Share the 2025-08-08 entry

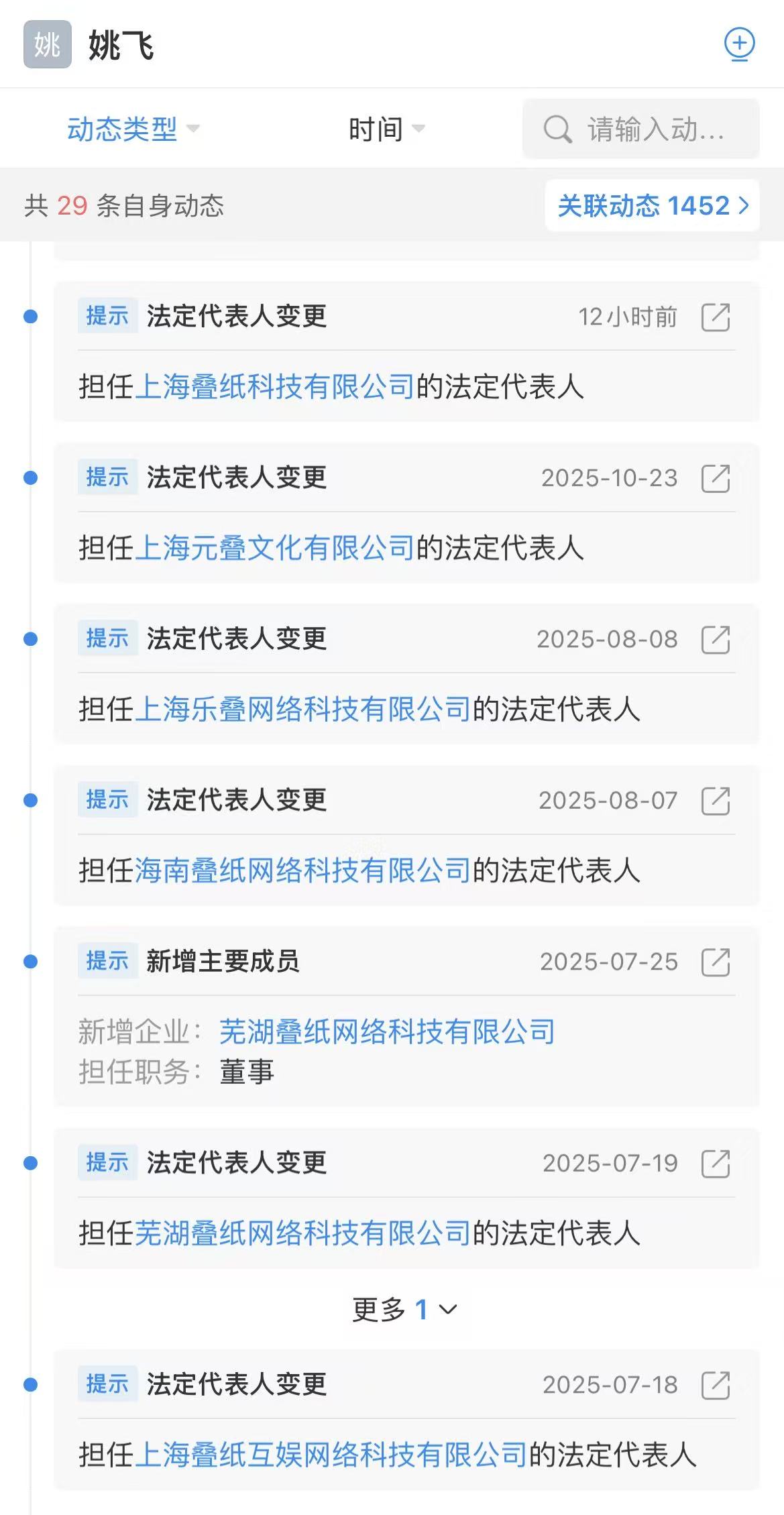715,639
